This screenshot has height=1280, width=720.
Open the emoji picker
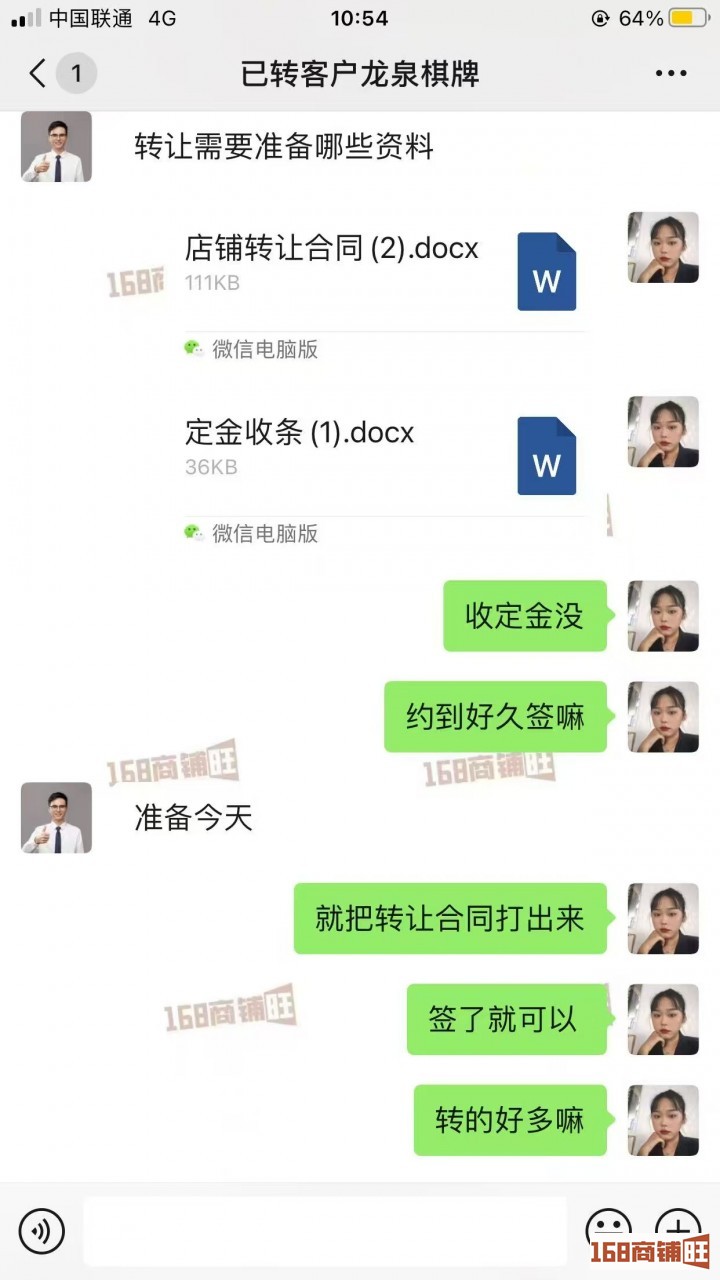[x=608, y=1229]
